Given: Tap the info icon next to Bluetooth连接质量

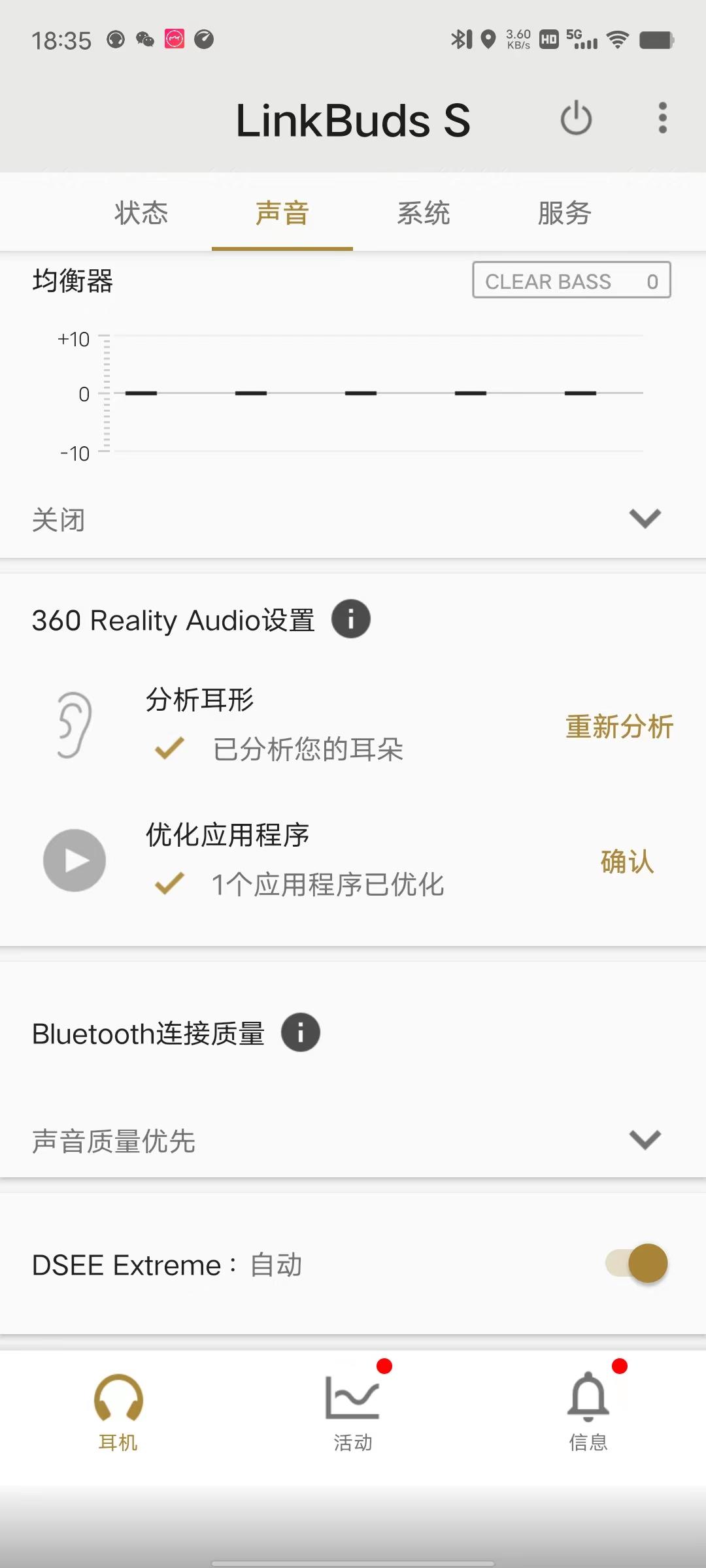Looking at the screenshot, I should point(301,1031).
